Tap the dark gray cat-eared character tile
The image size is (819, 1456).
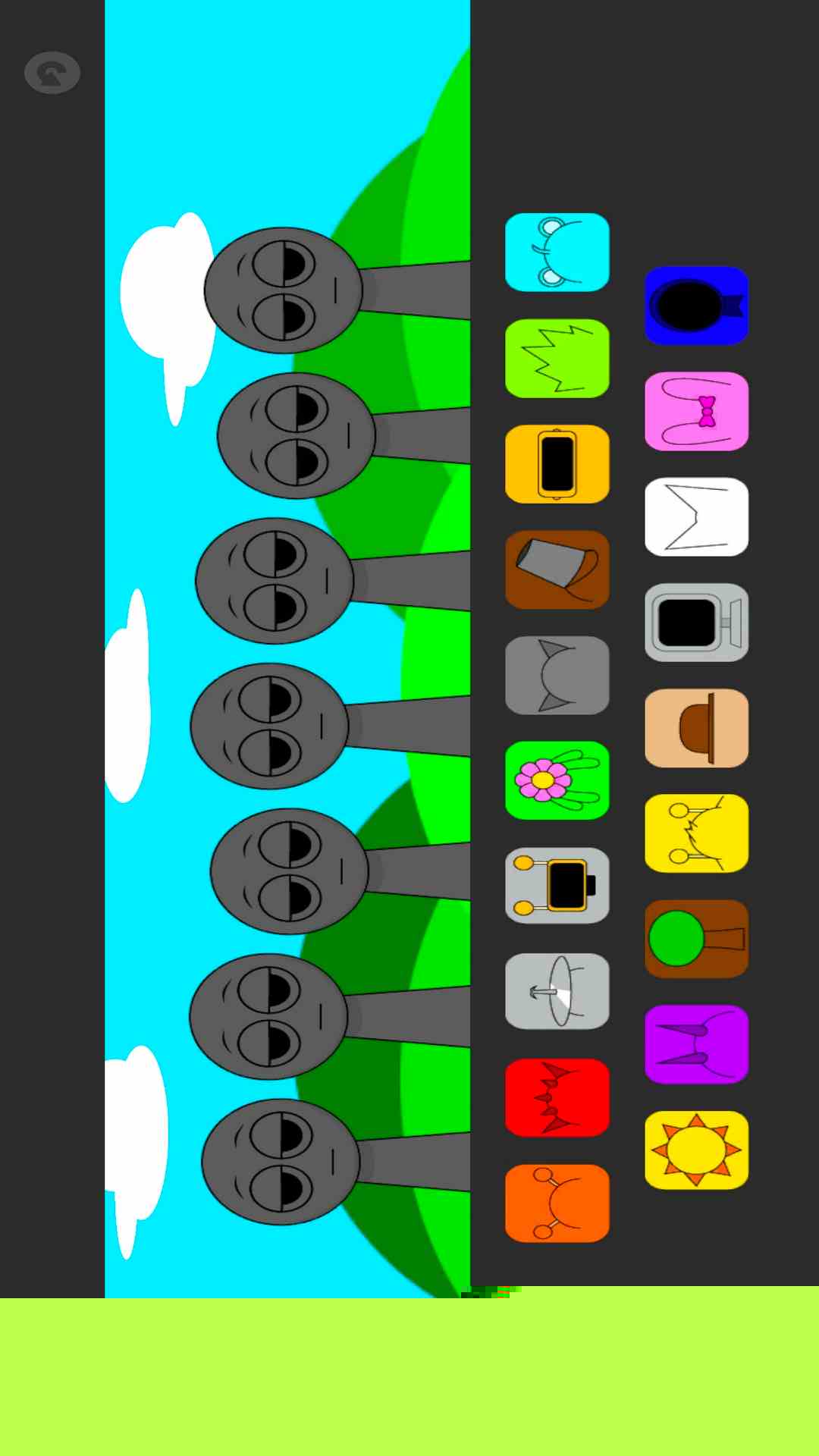pyautogui.click(x=557, y=675)
